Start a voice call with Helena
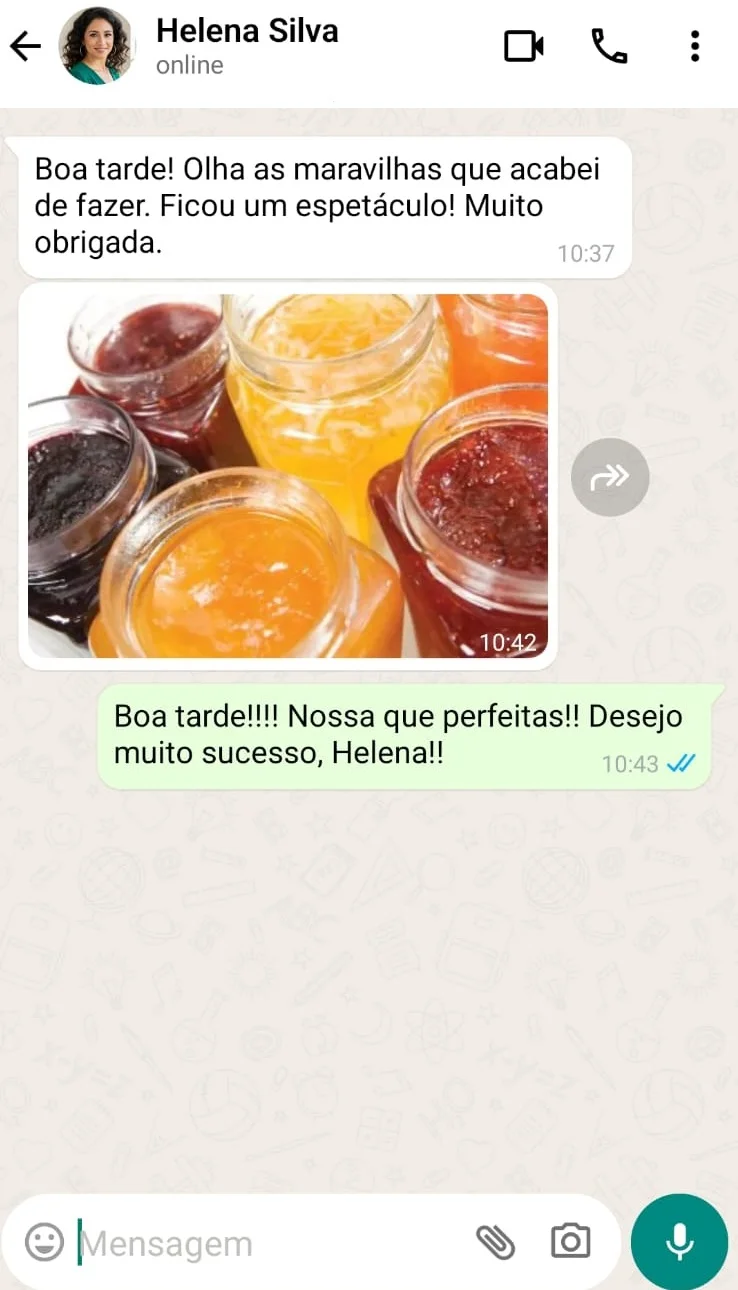 (609, 46)
